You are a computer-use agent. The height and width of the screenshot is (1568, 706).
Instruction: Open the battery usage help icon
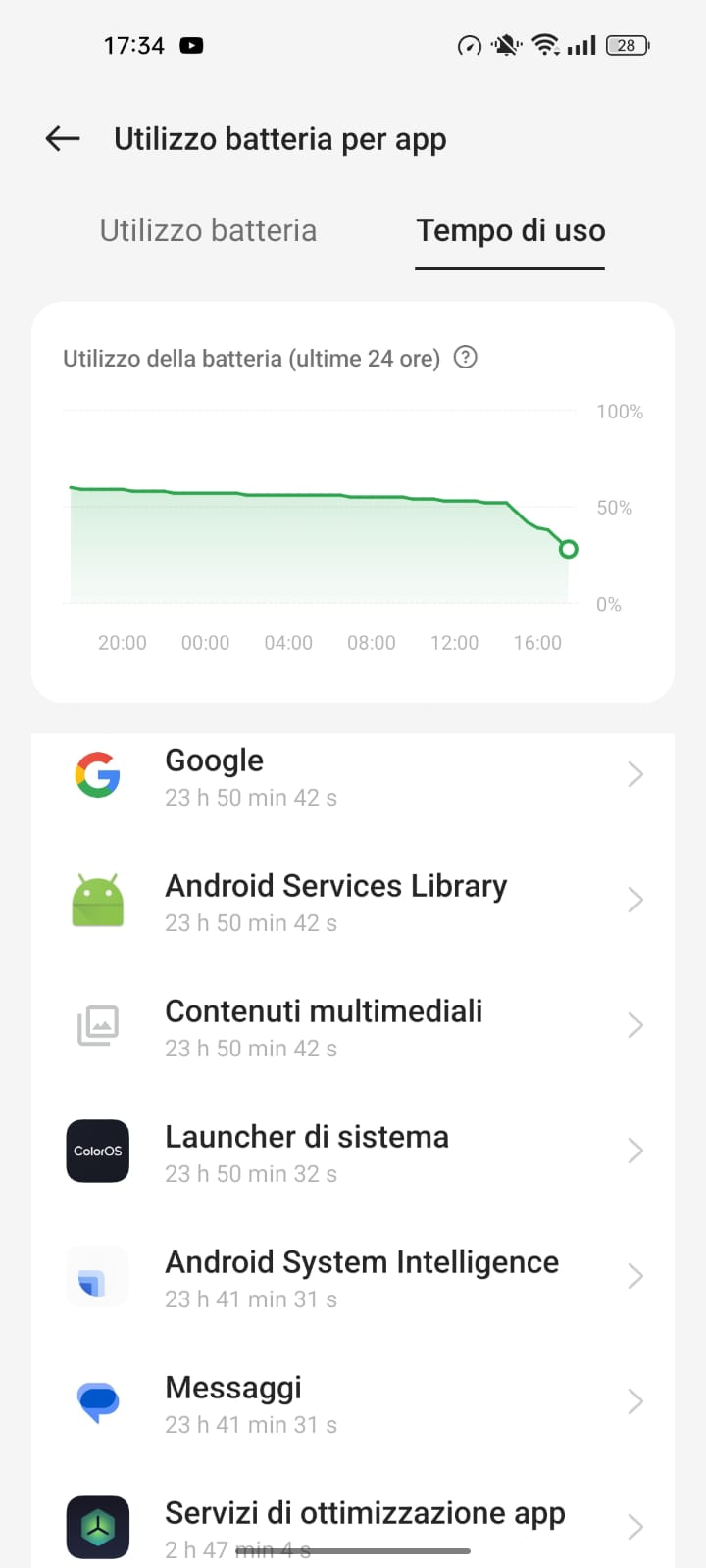point(466,358)
